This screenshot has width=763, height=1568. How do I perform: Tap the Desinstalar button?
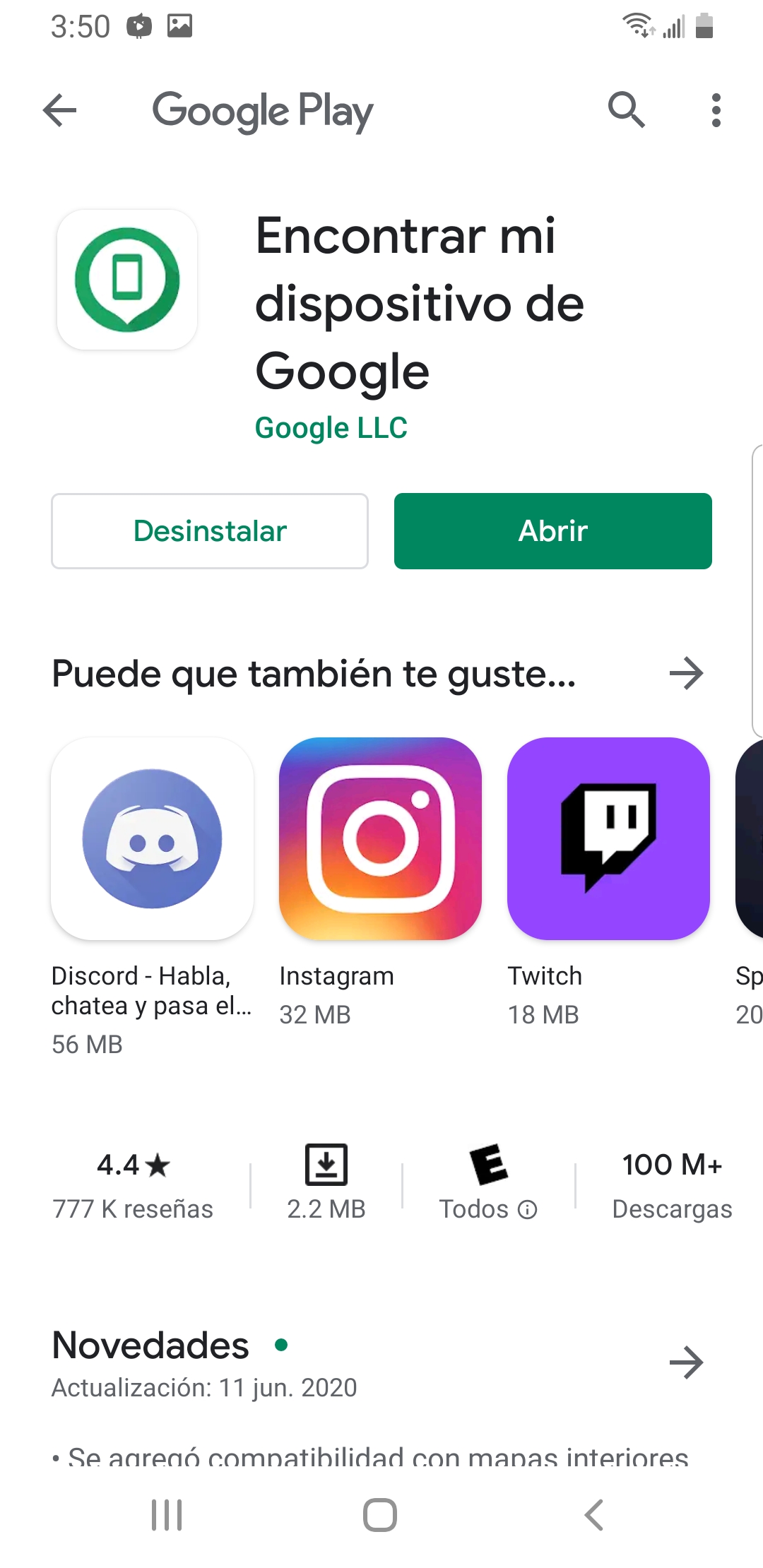(x=210, y=531)
